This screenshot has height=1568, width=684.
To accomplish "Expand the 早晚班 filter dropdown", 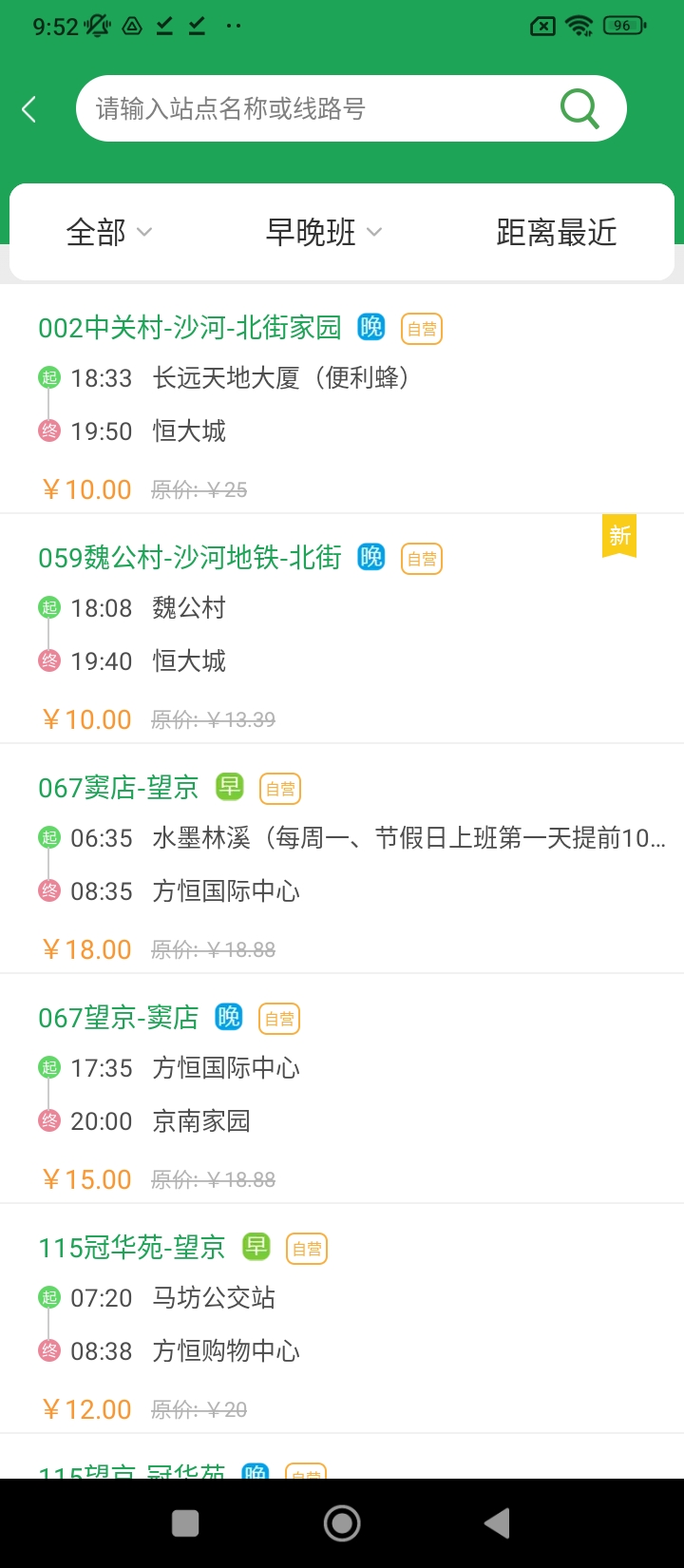I will coord(323,232).
